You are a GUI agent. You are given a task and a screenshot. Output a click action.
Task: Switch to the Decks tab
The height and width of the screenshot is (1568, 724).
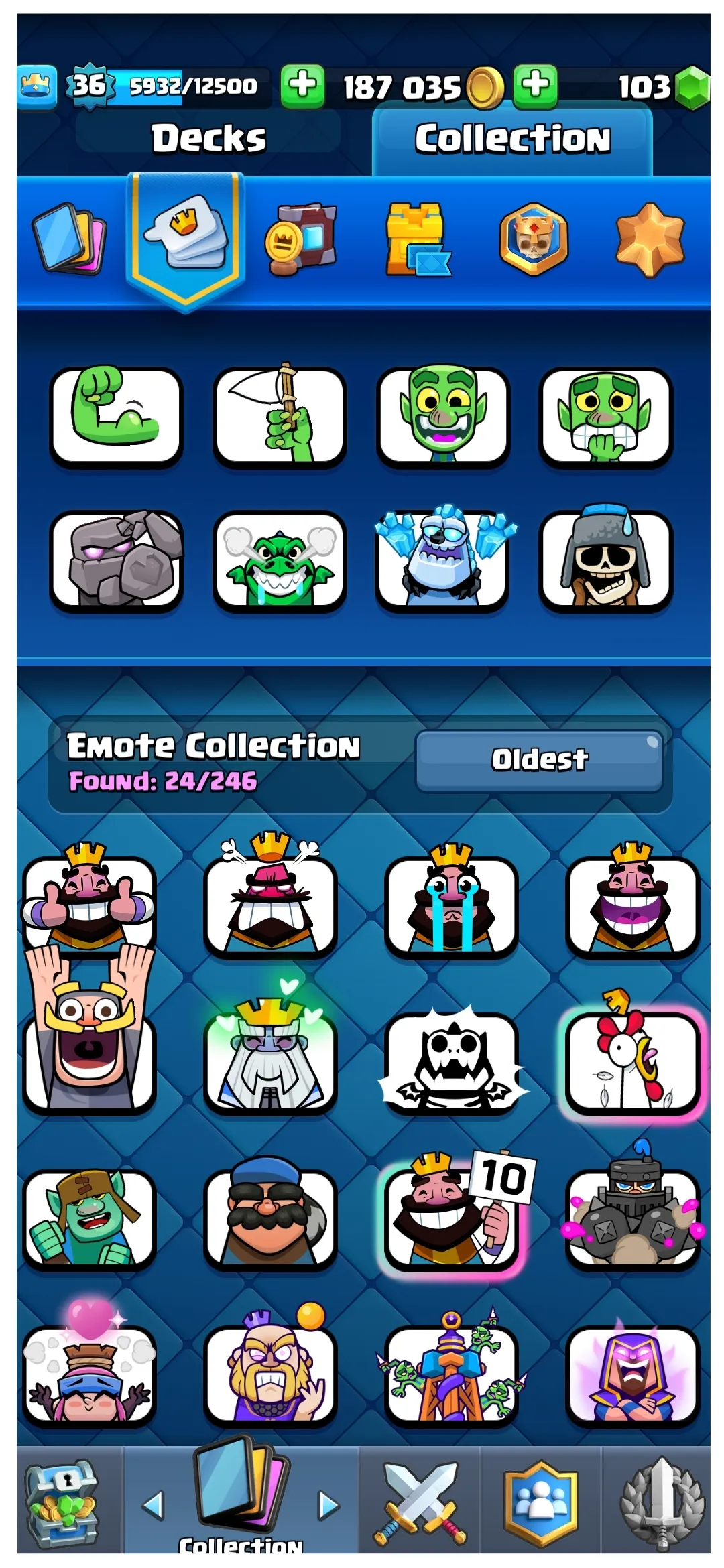[208, 139]
